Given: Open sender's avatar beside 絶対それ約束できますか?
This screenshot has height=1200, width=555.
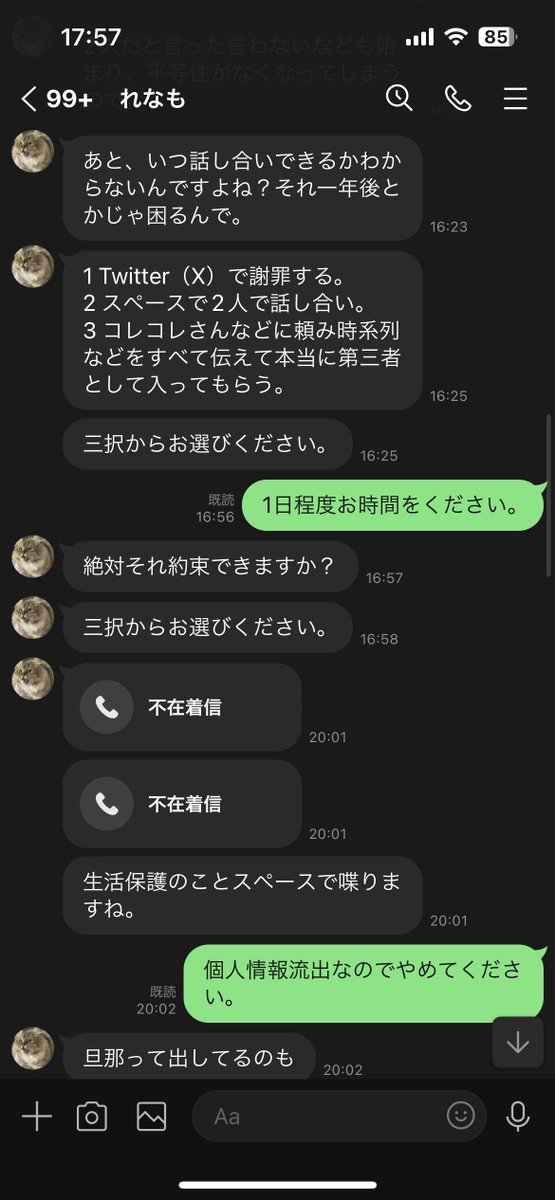Looking at the screenshot, I should click(x=32, y=556).
